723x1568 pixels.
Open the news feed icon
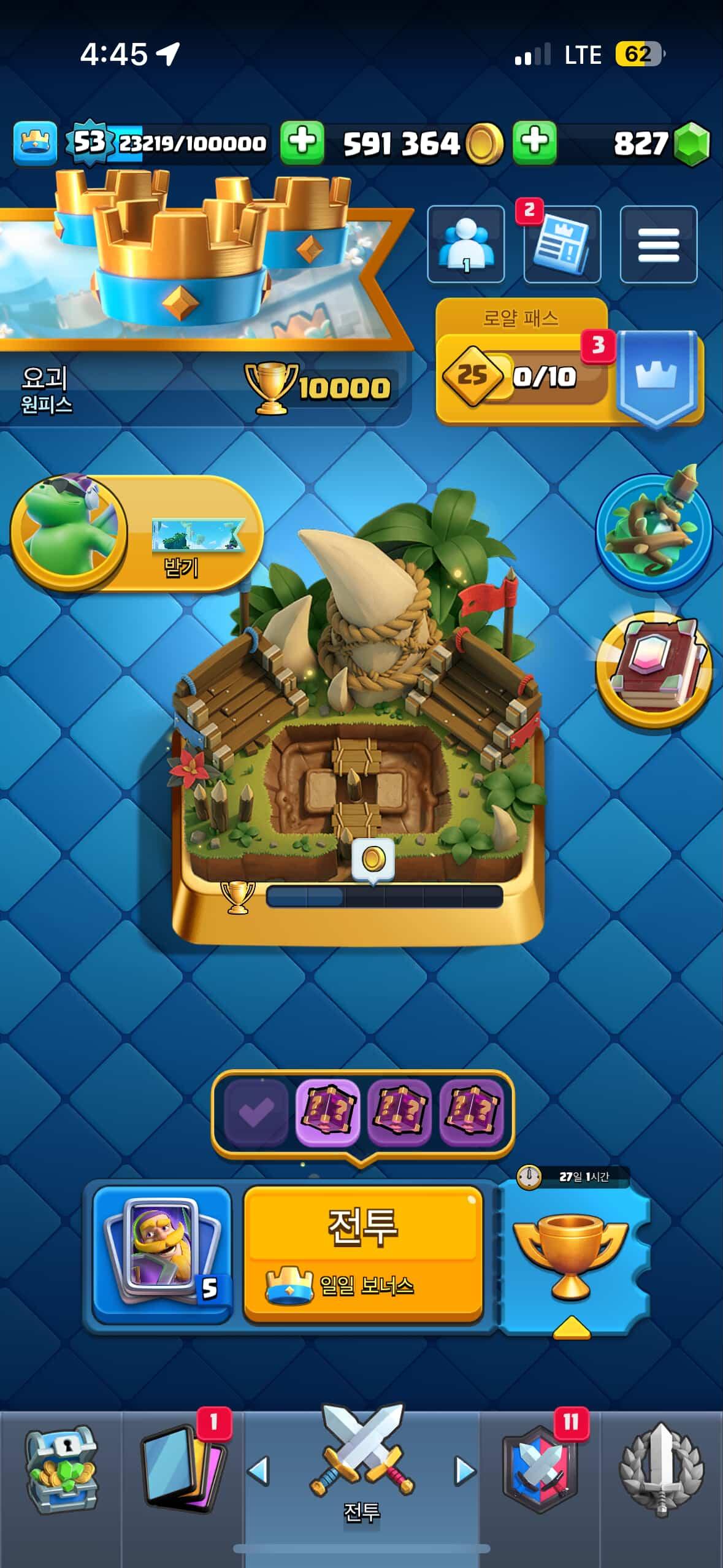click(x=562, y=244)
